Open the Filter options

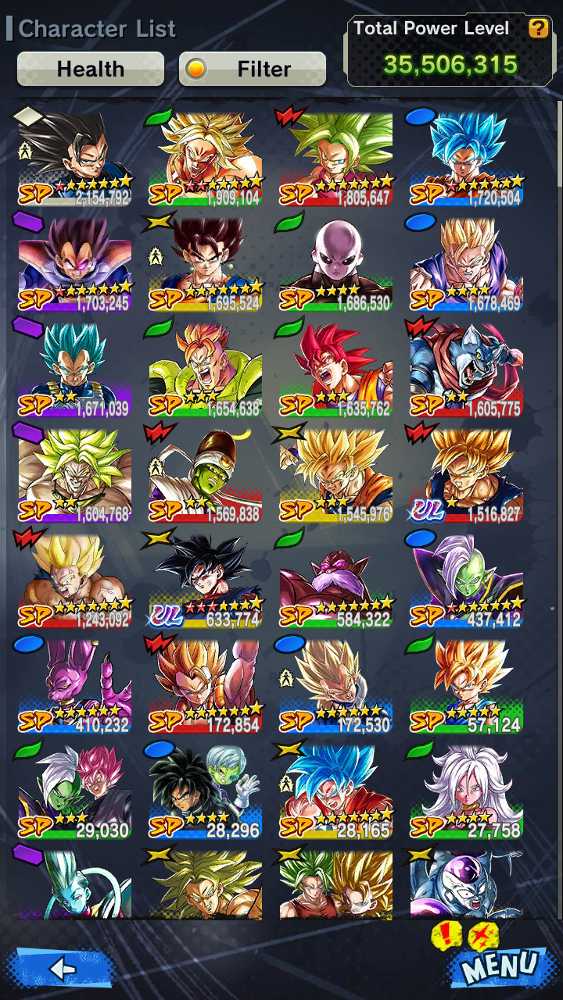252,69
